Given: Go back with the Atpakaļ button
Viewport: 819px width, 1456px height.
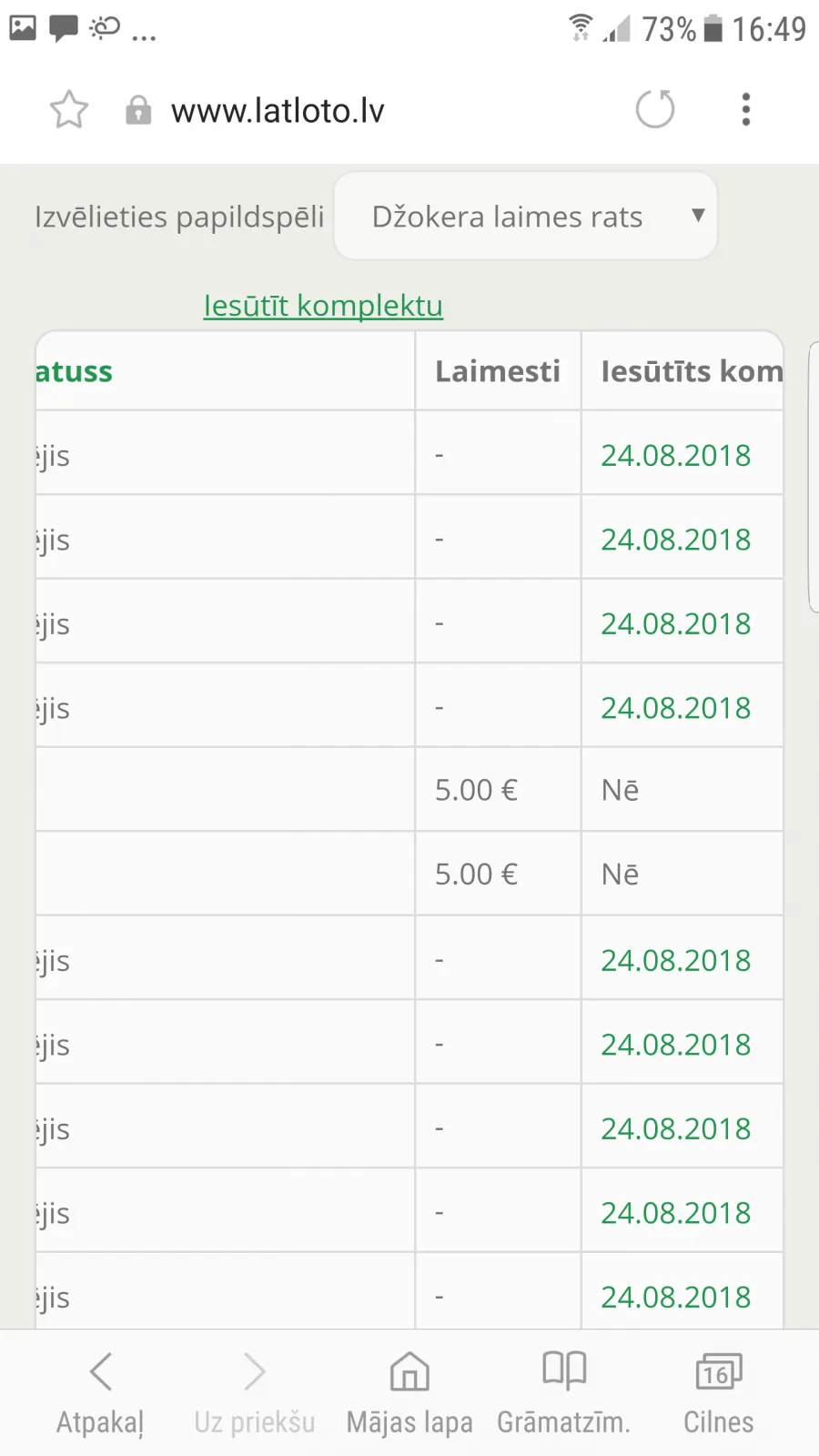Looking at the screenshot, I should pos(100,1394).
